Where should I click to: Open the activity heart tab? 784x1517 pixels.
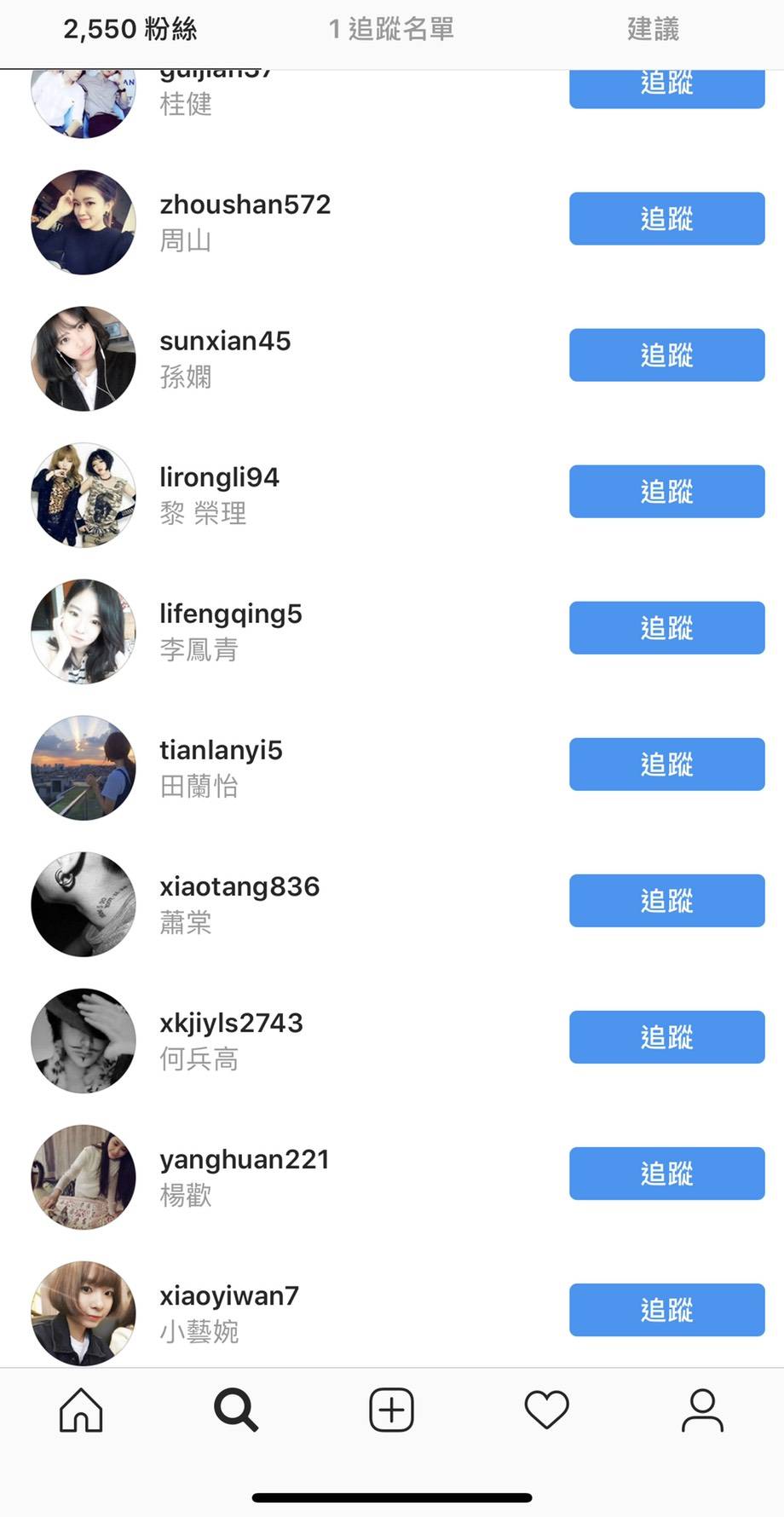pos(546,1410)
